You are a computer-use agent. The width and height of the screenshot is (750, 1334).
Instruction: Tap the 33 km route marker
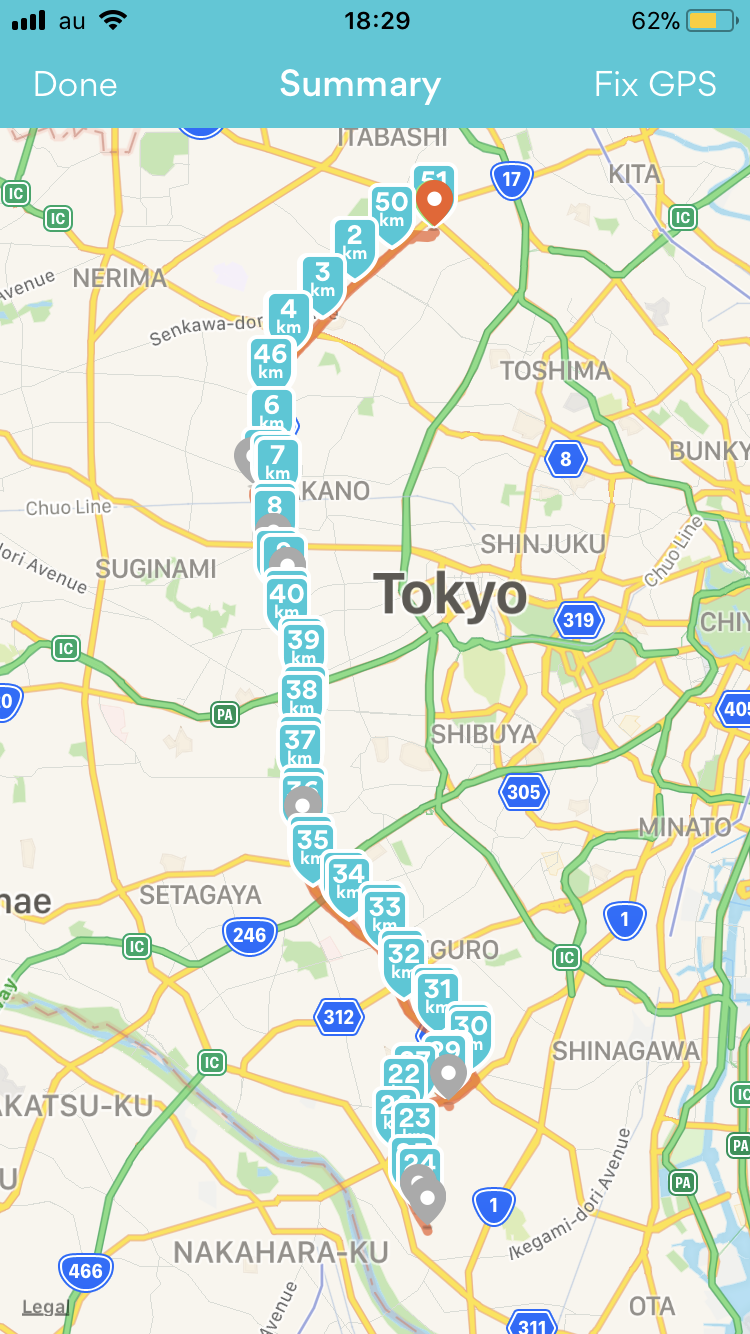[385, 912]
